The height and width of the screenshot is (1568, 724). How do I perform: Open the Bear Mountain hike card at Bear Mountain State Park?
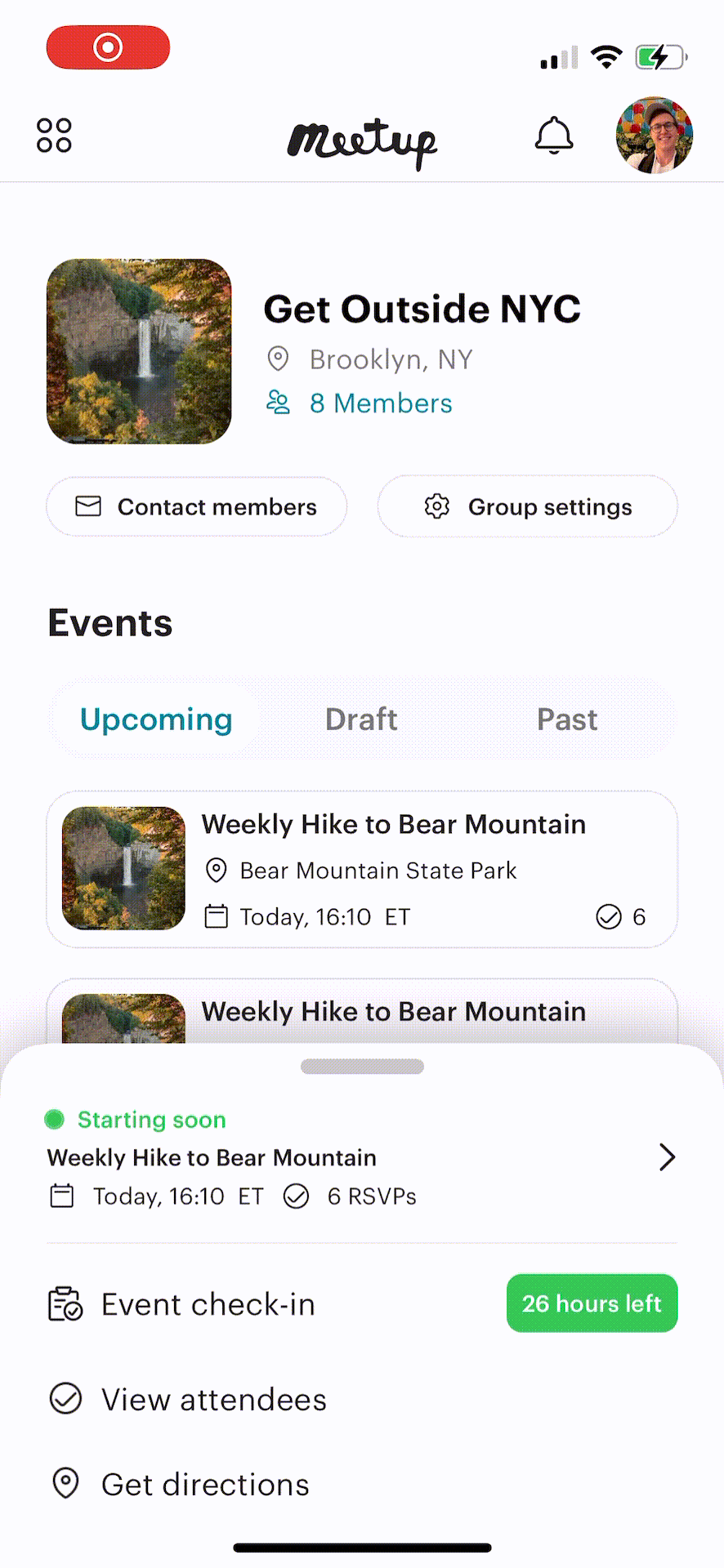tap(362, 870)
